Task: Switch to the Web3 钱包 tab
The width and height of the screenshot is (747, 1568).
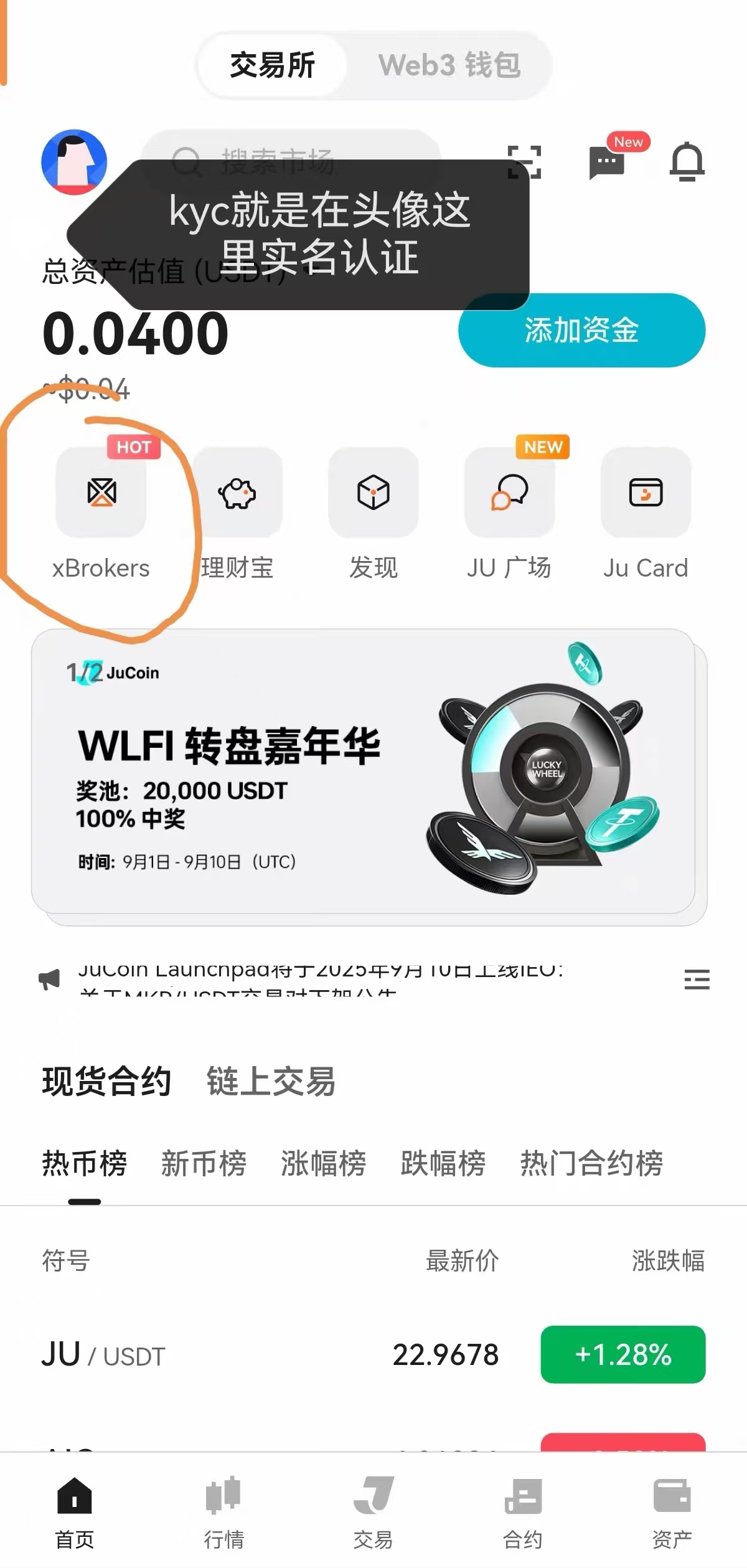Action: (449, 65)
